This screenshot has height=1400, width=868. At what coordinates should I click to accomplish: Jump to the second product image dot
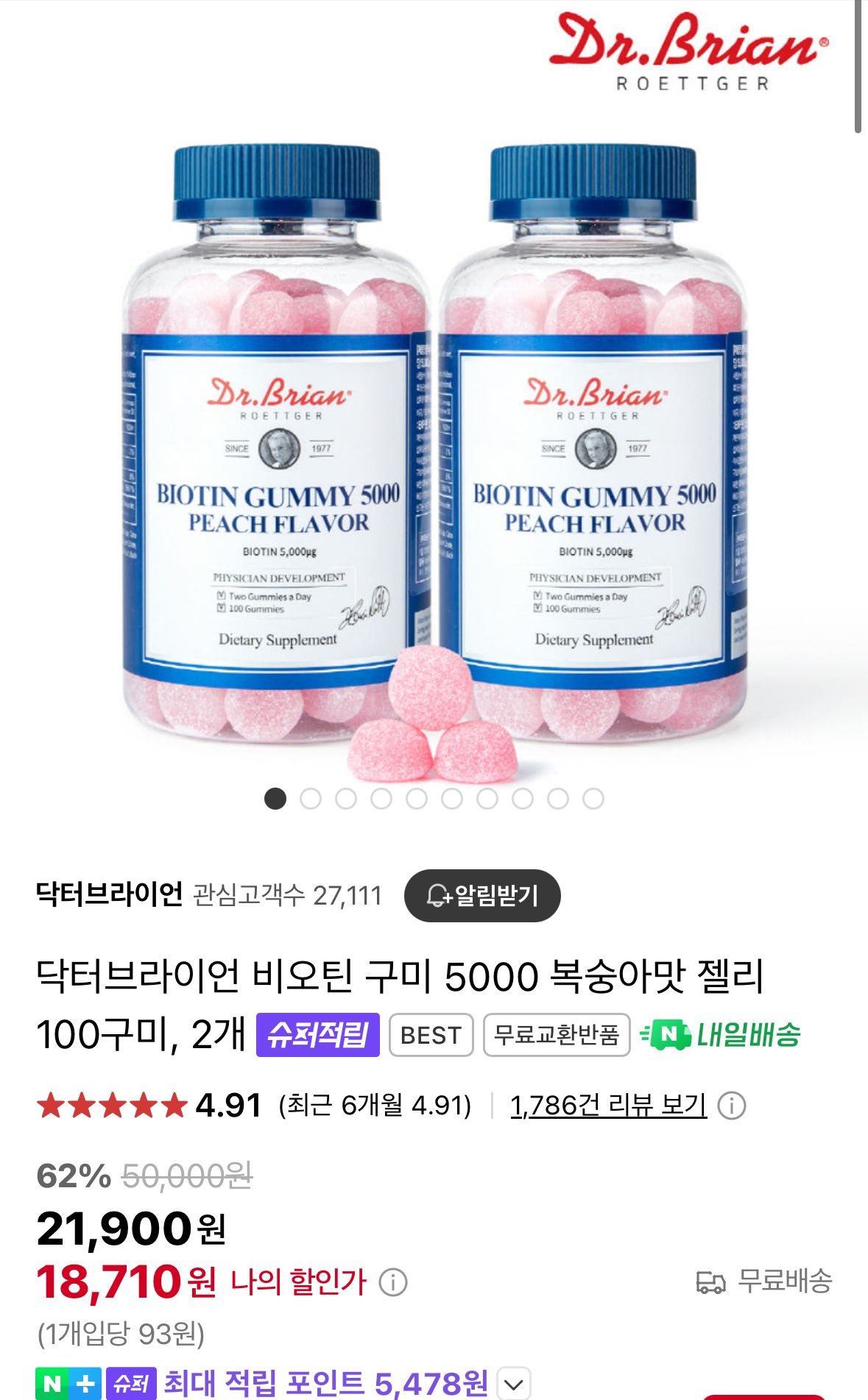click(x=311, y=799)
